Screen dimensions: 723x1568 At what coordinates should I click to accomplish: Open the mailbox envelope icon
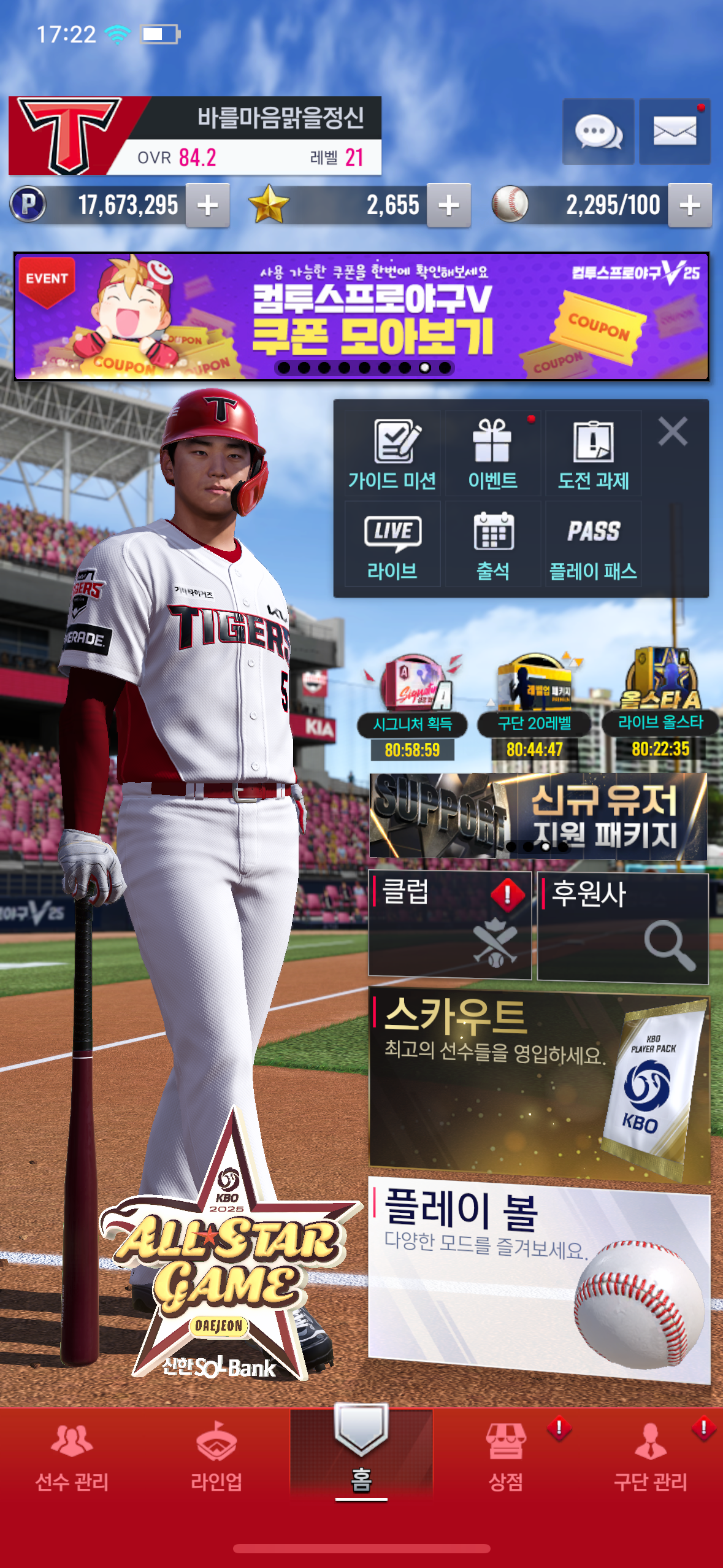pyautogui.click(x=675, y=131)
